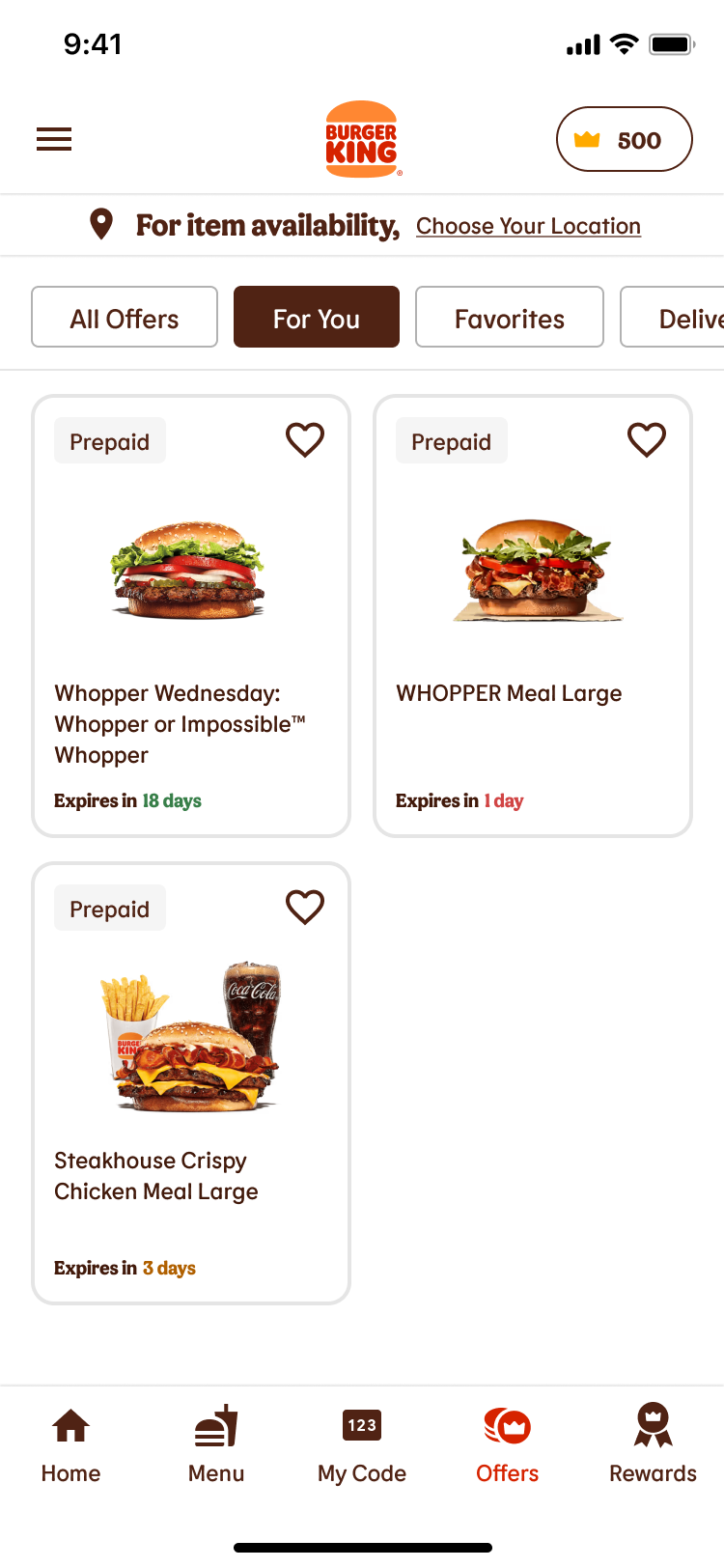724x1568 pixels.
Task: Favorite the Whopper Wednesday offer
Action: [305, 440]
